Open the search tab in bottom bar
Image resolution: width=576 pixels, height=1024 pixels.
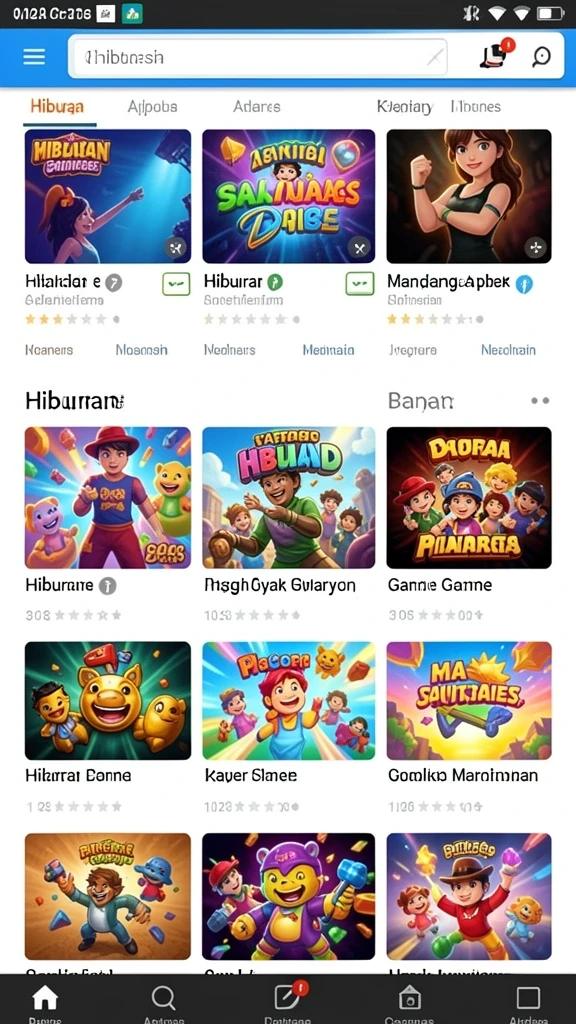(x=163, y=1001)
